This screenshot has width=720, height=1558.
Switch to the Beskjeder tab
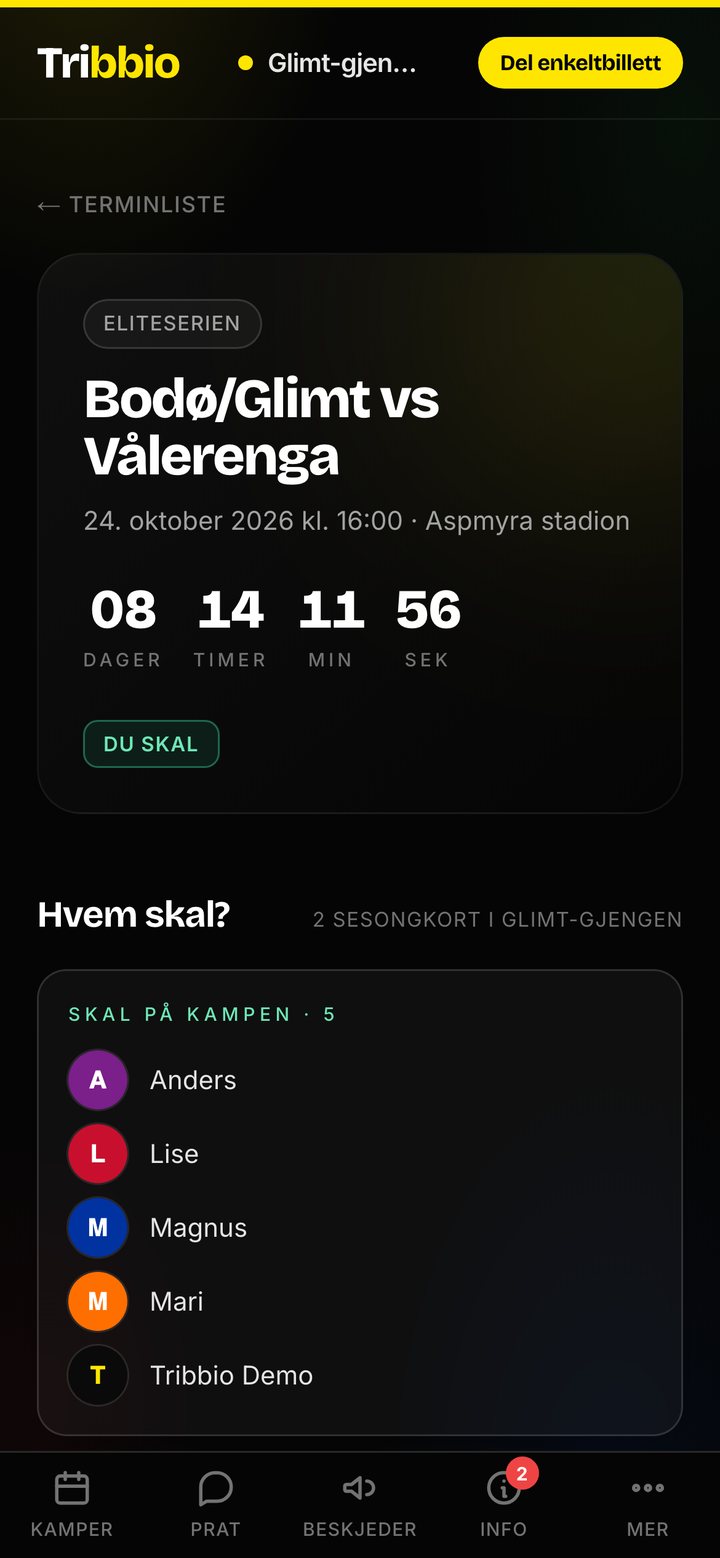(360, 1504)
